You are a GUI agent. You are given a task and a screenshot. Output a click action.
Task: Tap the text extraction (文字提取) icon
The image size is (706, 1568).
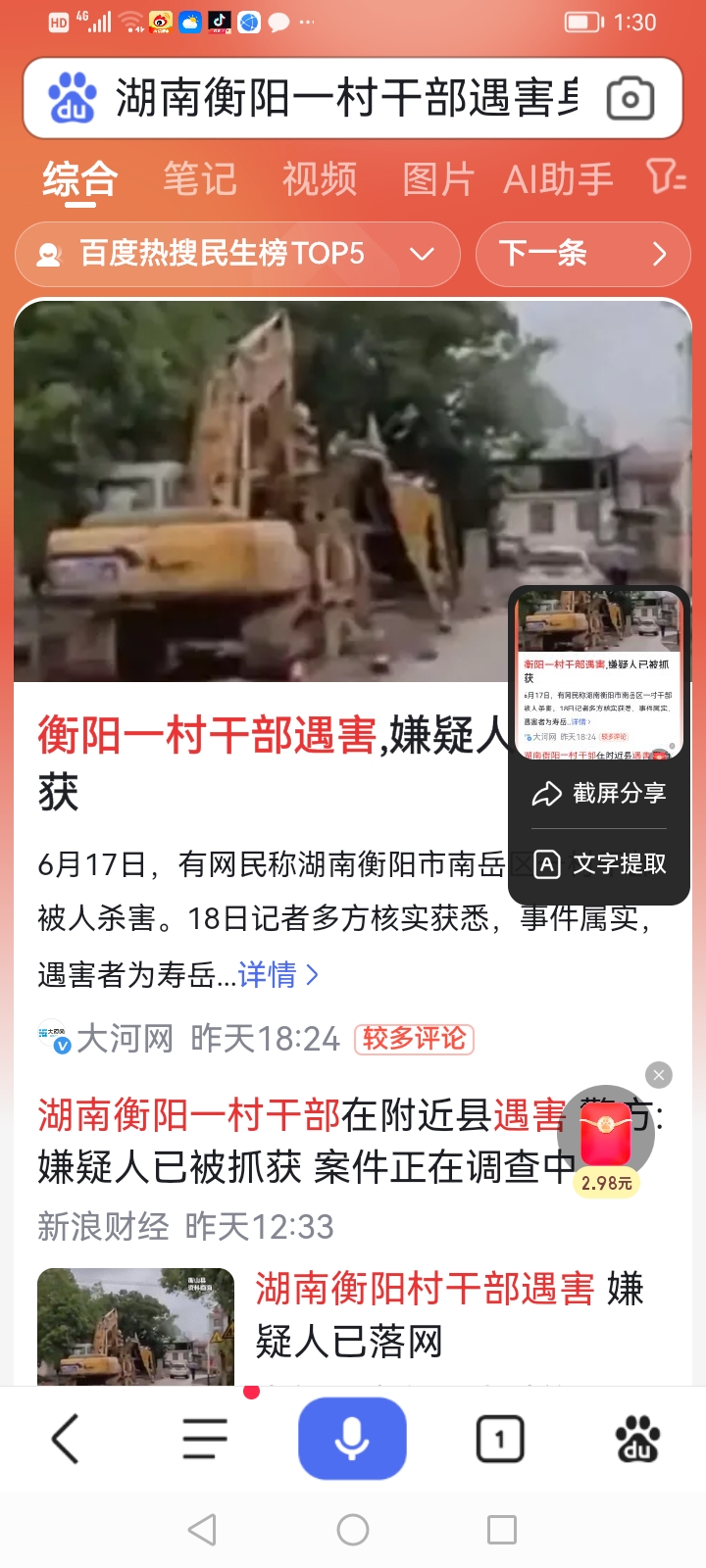coord(548,864)
